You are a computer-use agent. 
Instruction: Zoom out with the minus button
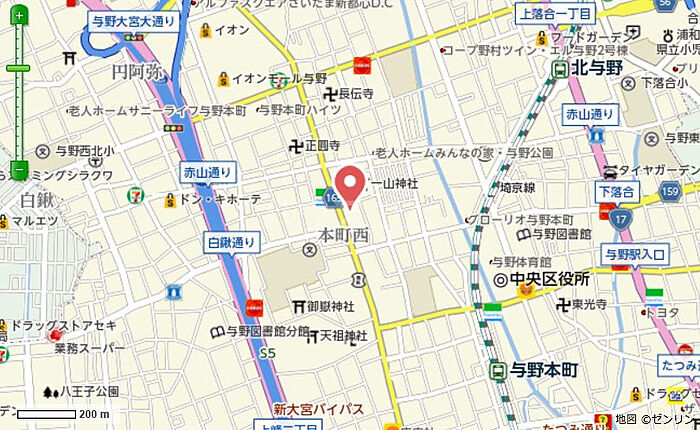coord(18,170)
